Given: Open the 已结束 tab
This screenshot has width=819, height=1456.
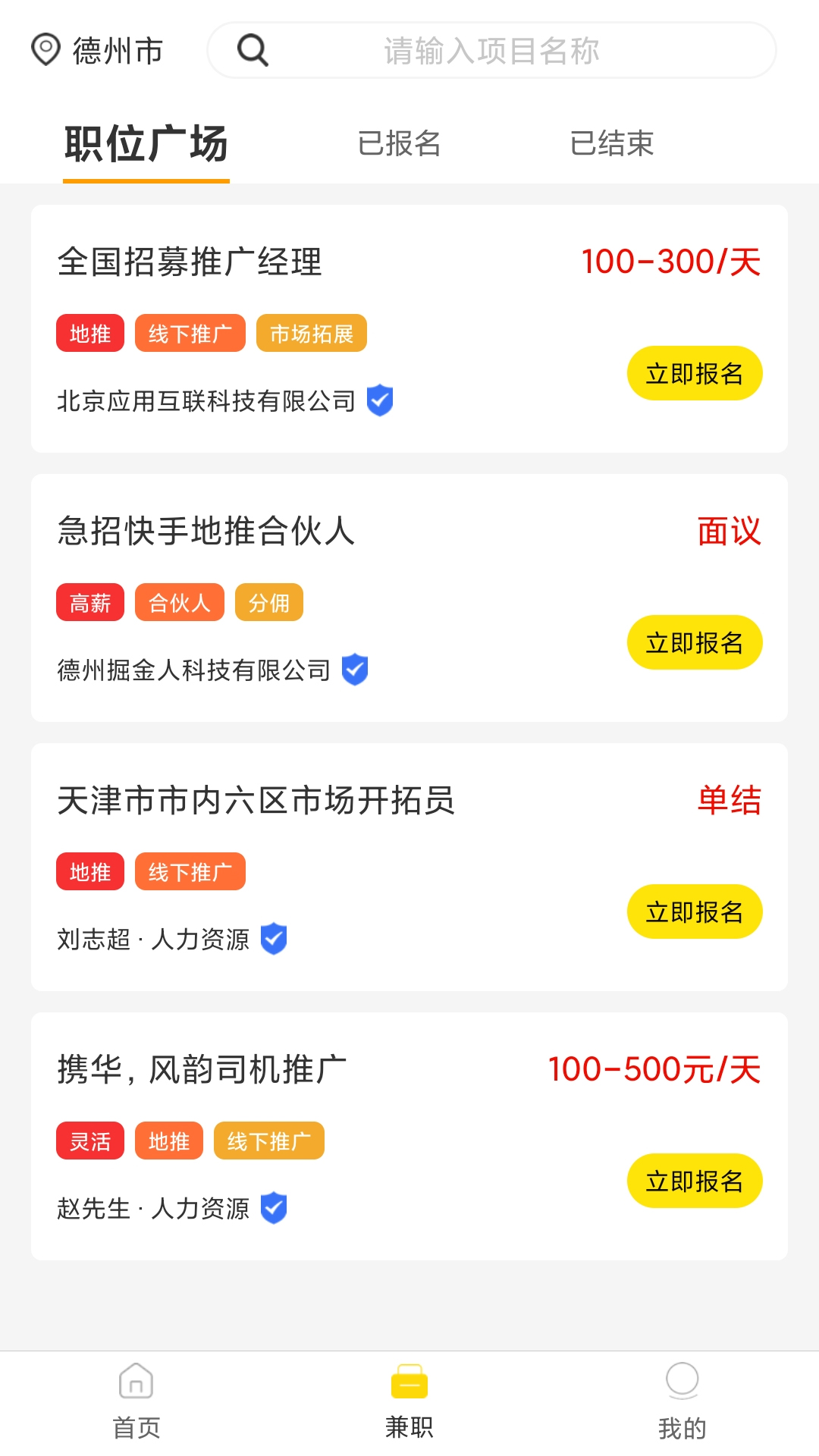Looking at the screenshot, I should [613, 143].
